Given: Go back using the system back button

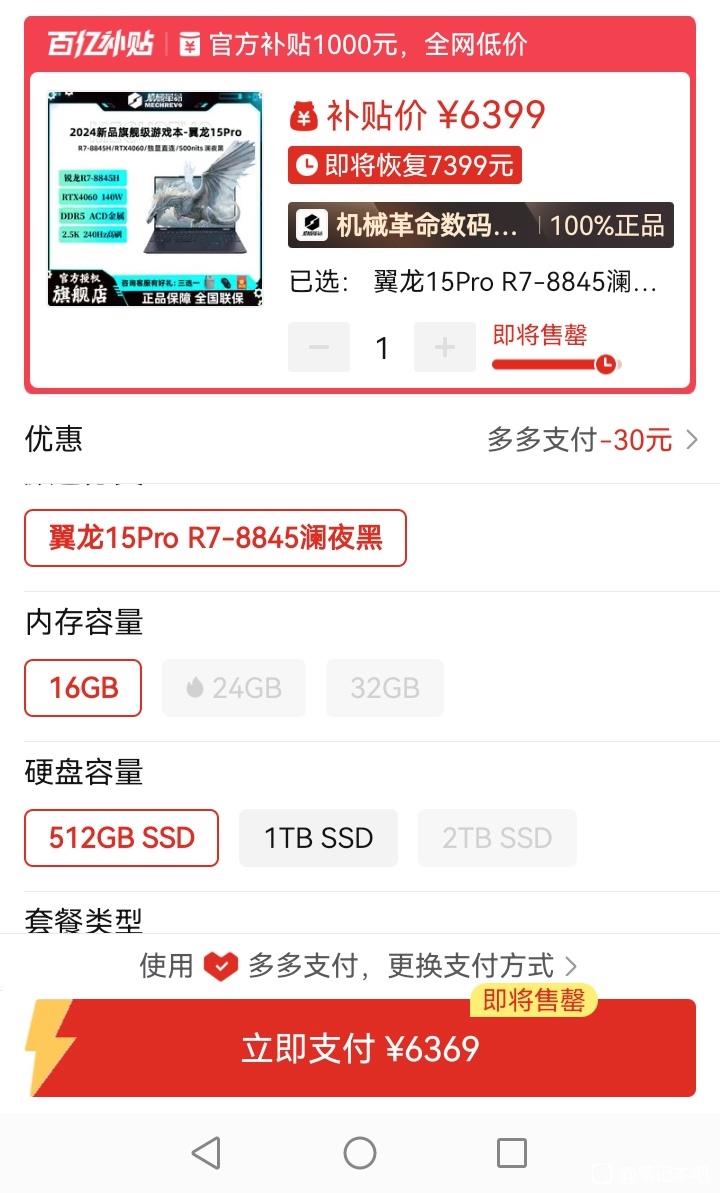Looking at the screenshot, I should (x=206, y=1153).
